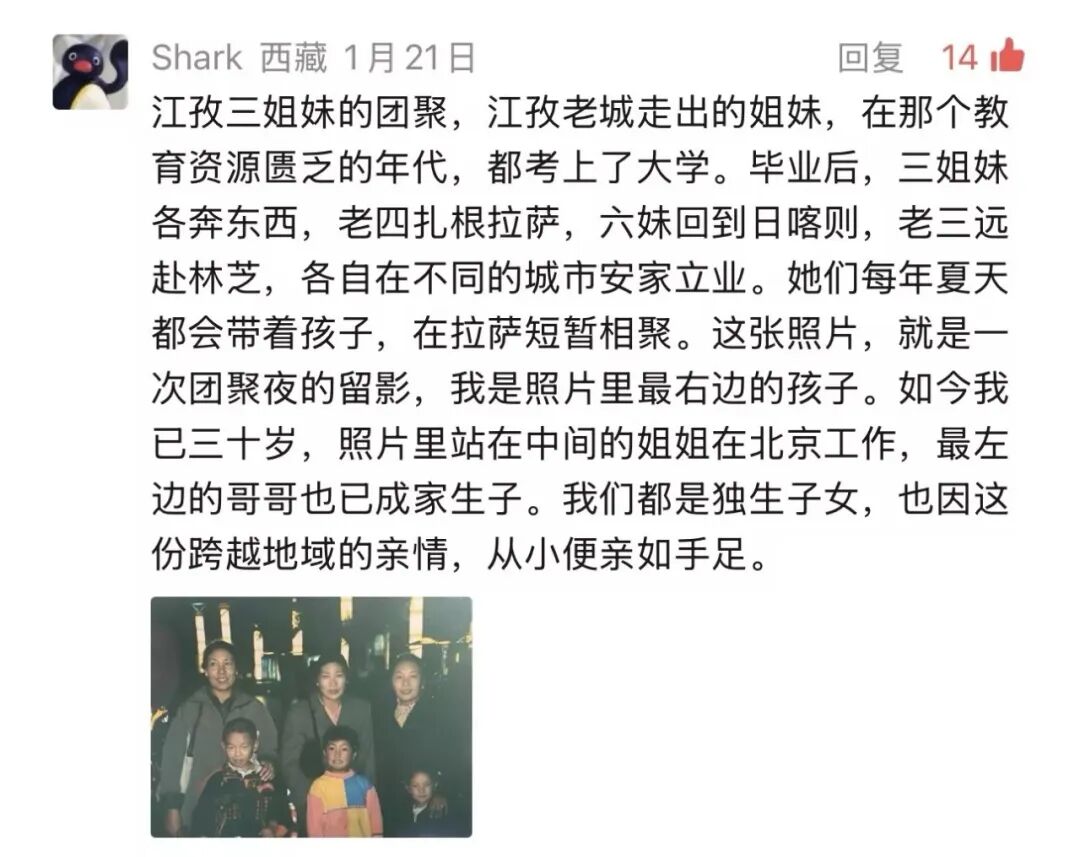This screenshot has height=857, width=1080.
Task: Like Shark's comment with the thumbs-up
Action: [x=1007, y=56]
